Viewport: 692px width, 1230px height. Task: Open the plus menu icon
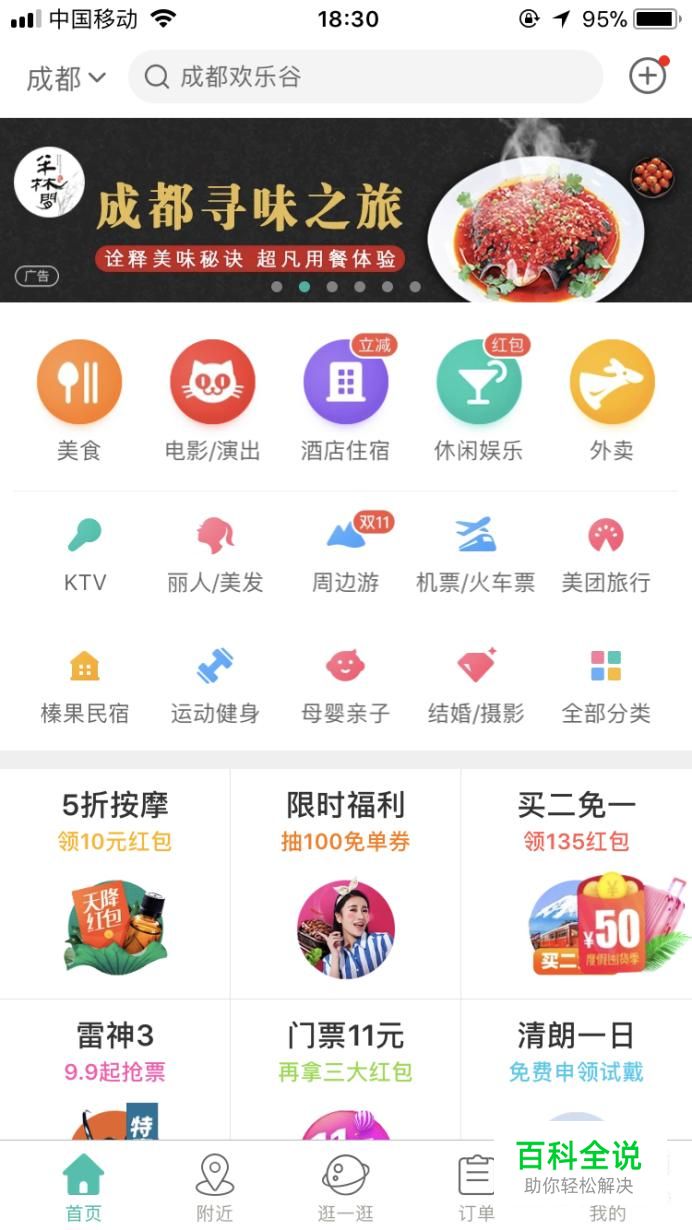coord(647,77)
